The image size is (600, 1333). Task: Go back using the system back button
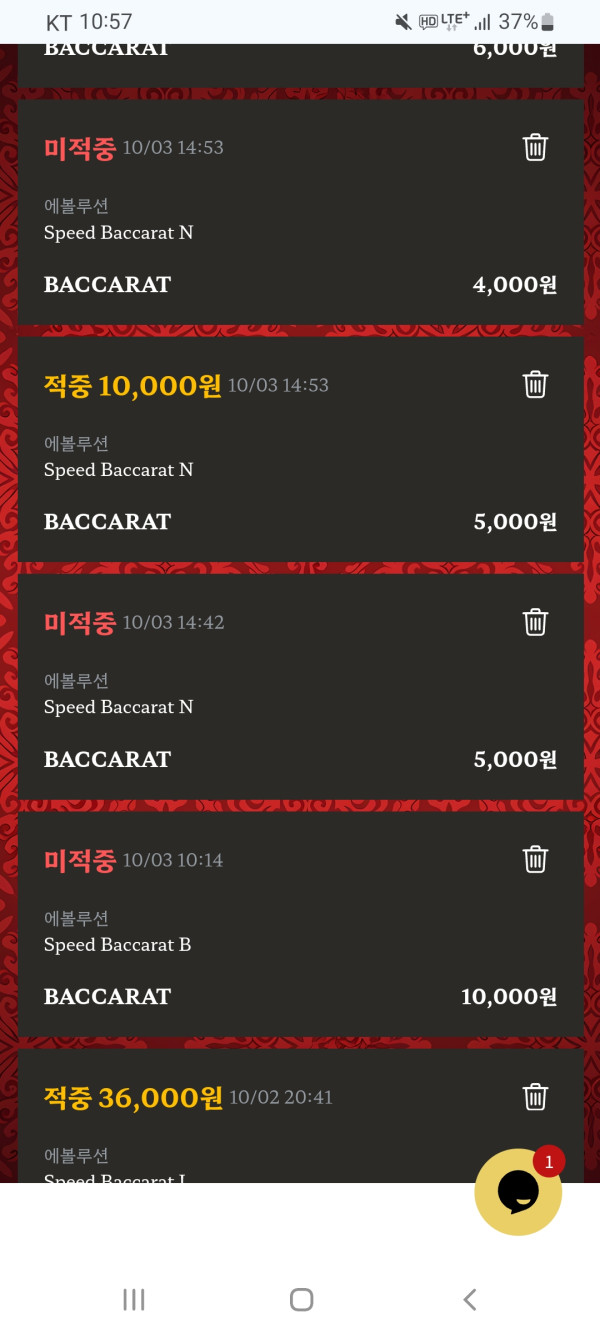point(469,1299)
